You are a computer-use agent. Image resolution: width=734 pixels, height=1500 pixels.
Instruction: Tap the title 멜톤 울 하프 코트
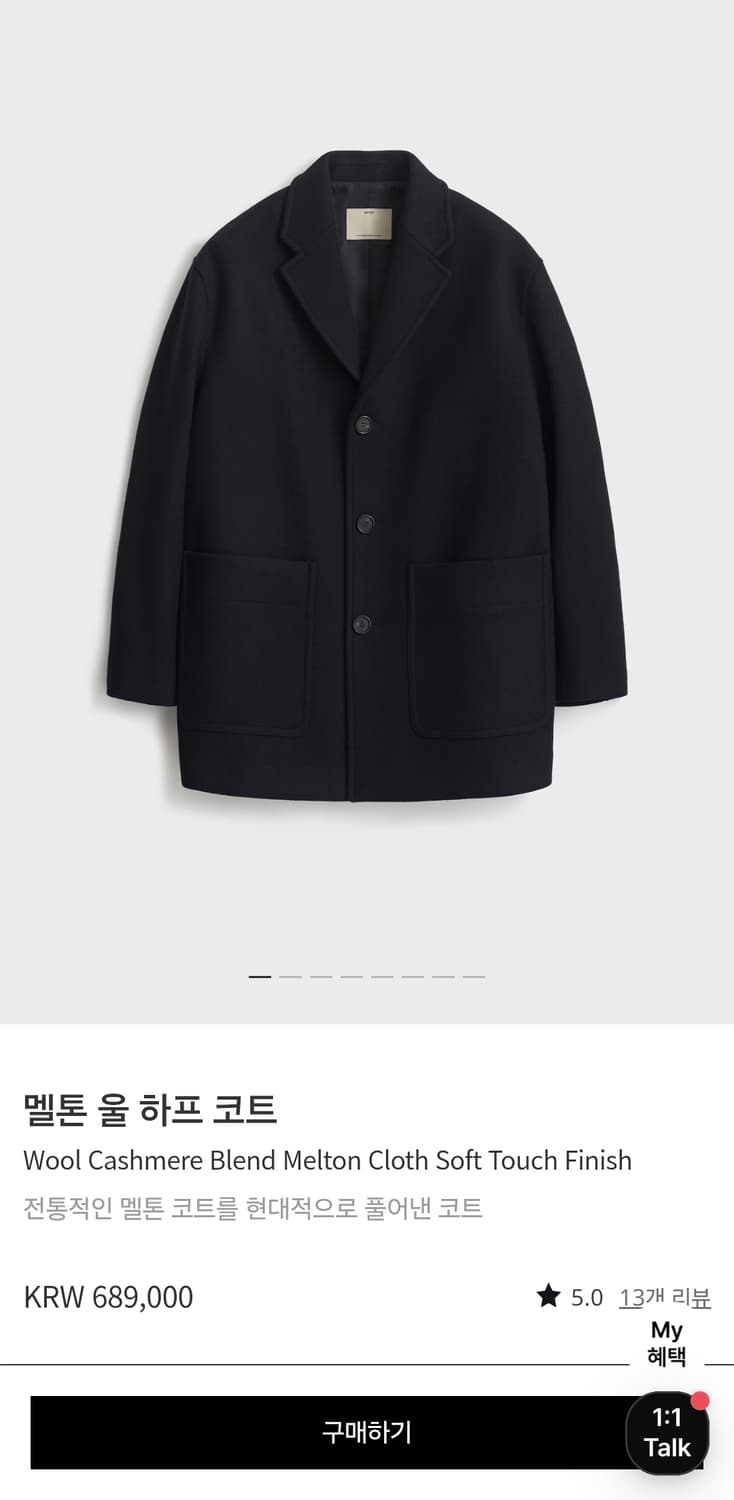[150, 1107]
